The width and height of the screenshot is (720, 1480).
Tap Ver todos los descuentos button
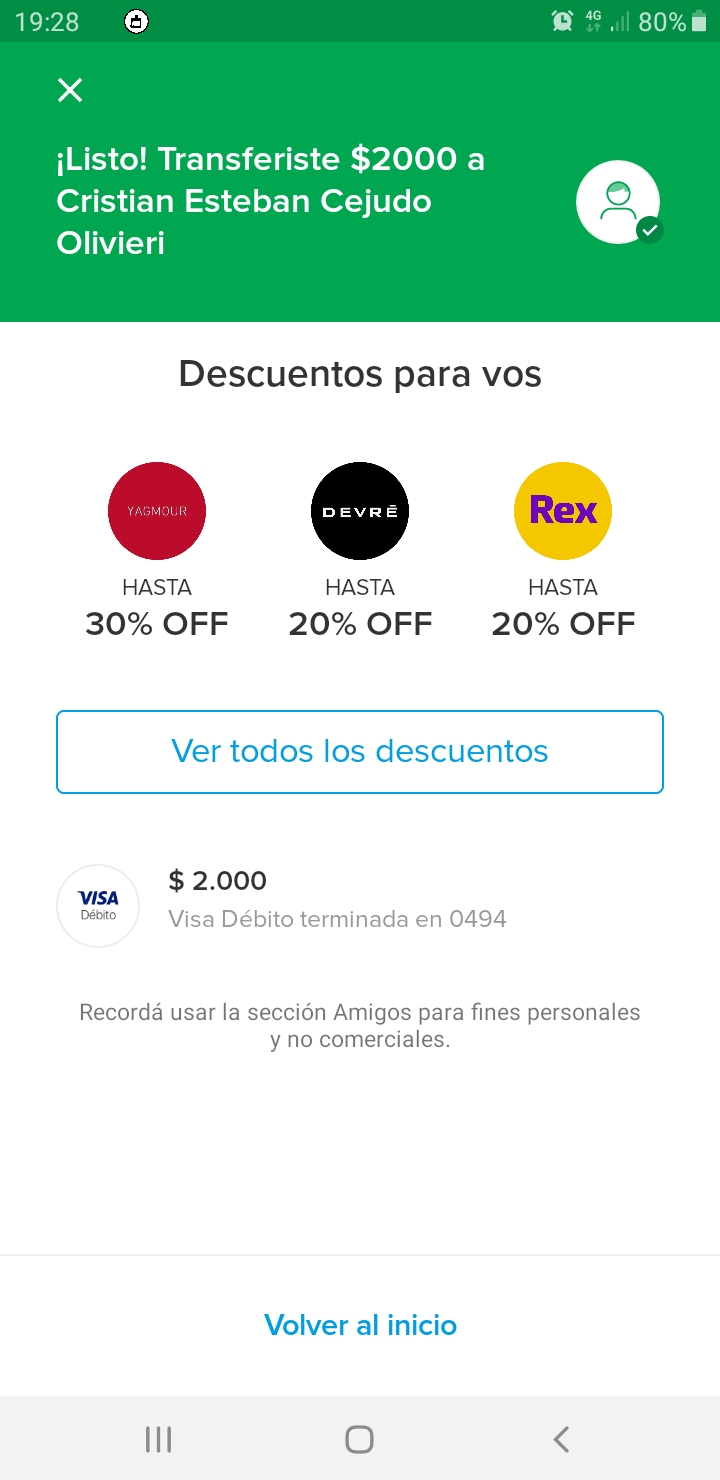[x=360, y=752]
